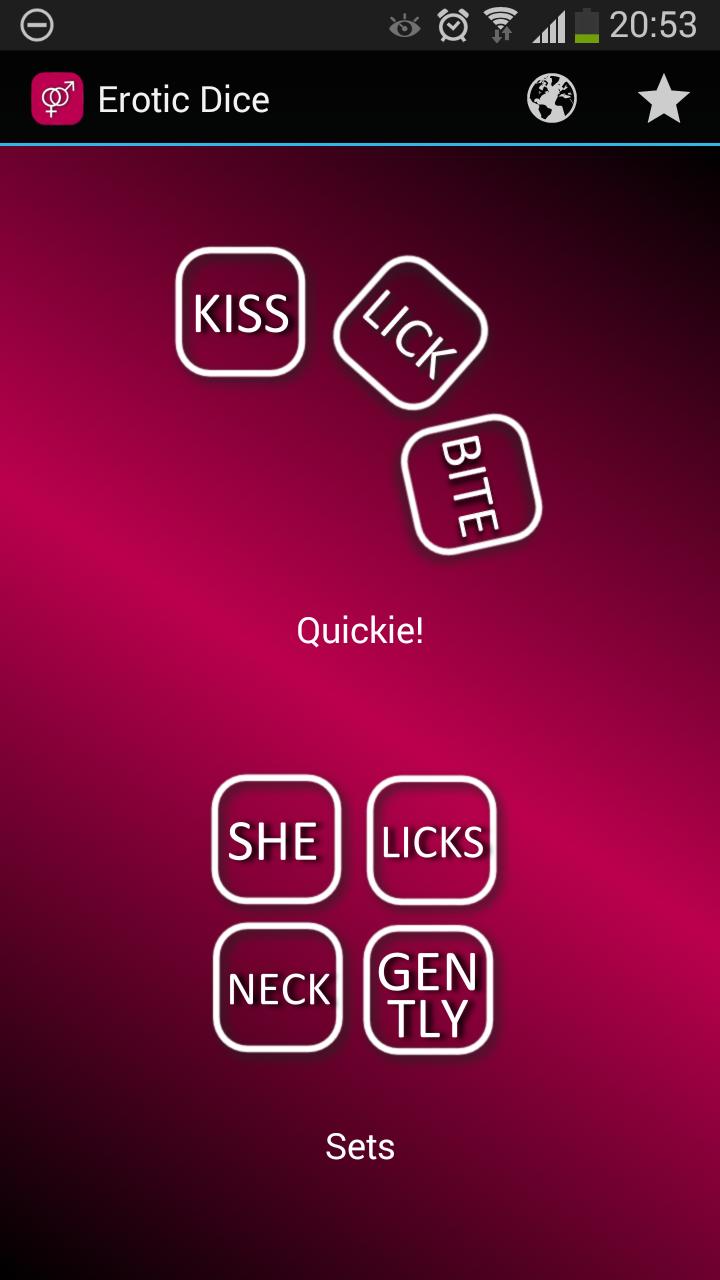720x1280 pixels.
Task: Tap the KISS die
Action: pyautogui.click(x=240, y=311)
